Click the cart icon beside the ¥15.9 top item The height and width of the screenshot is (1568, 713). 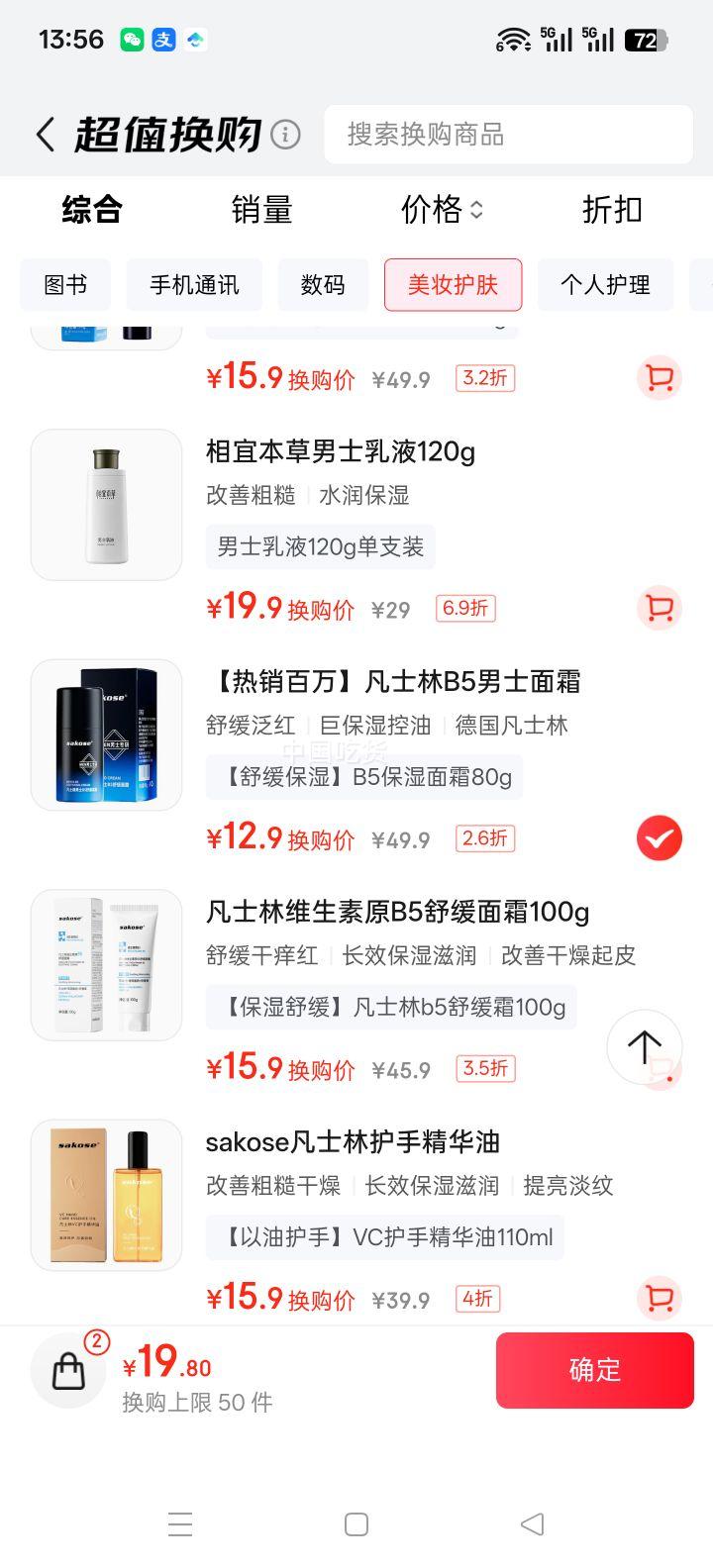click(x=659, y=378)
